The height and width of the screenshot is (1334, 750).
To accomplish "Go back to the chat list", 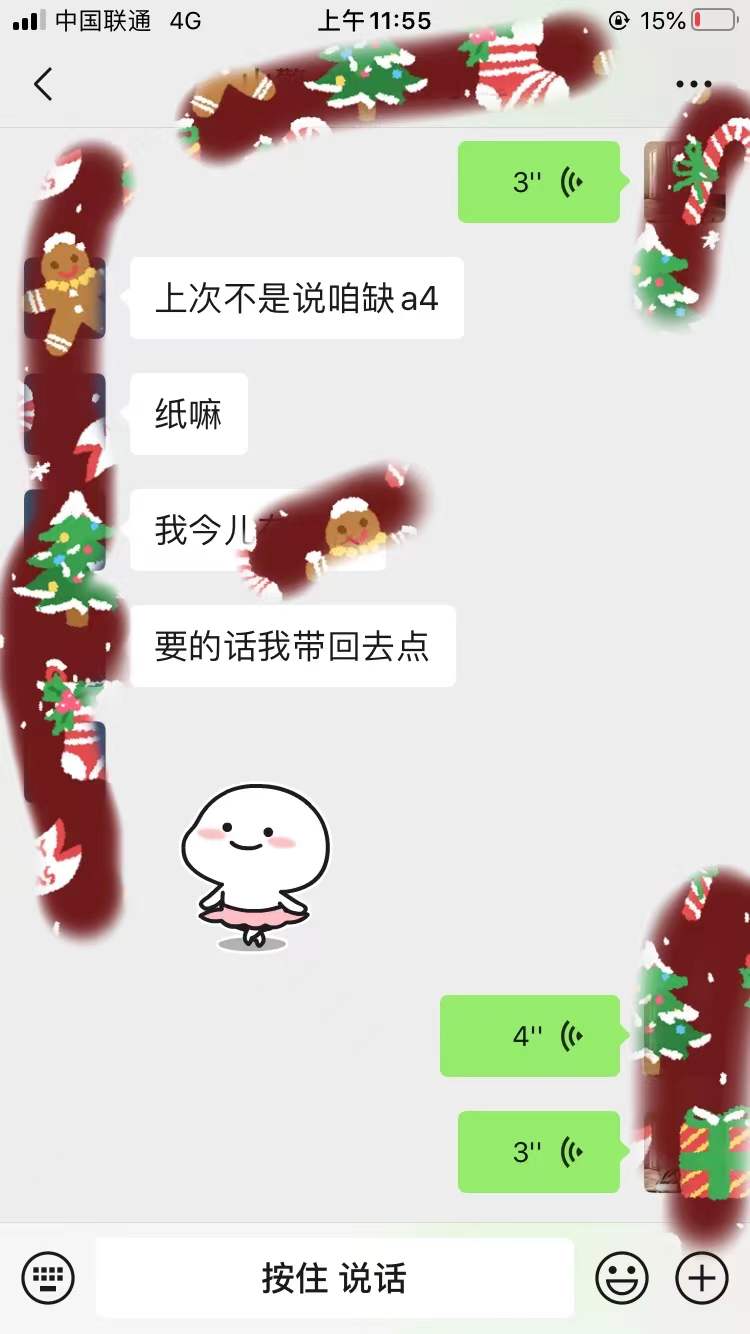I will 43,84.
